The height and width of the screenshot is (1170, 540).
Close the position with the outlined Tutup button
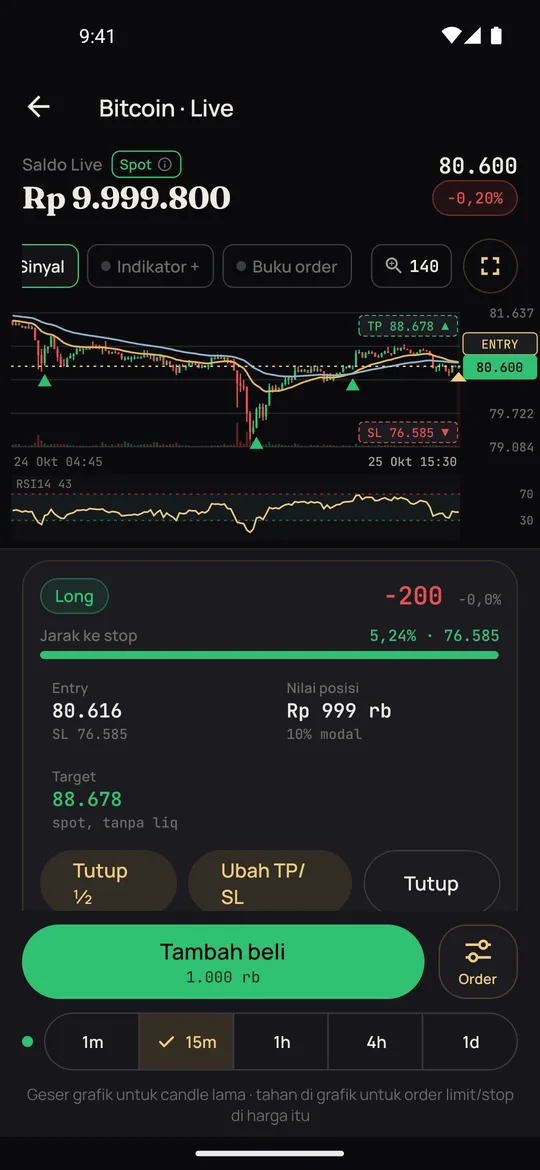[x=431, y=883]
